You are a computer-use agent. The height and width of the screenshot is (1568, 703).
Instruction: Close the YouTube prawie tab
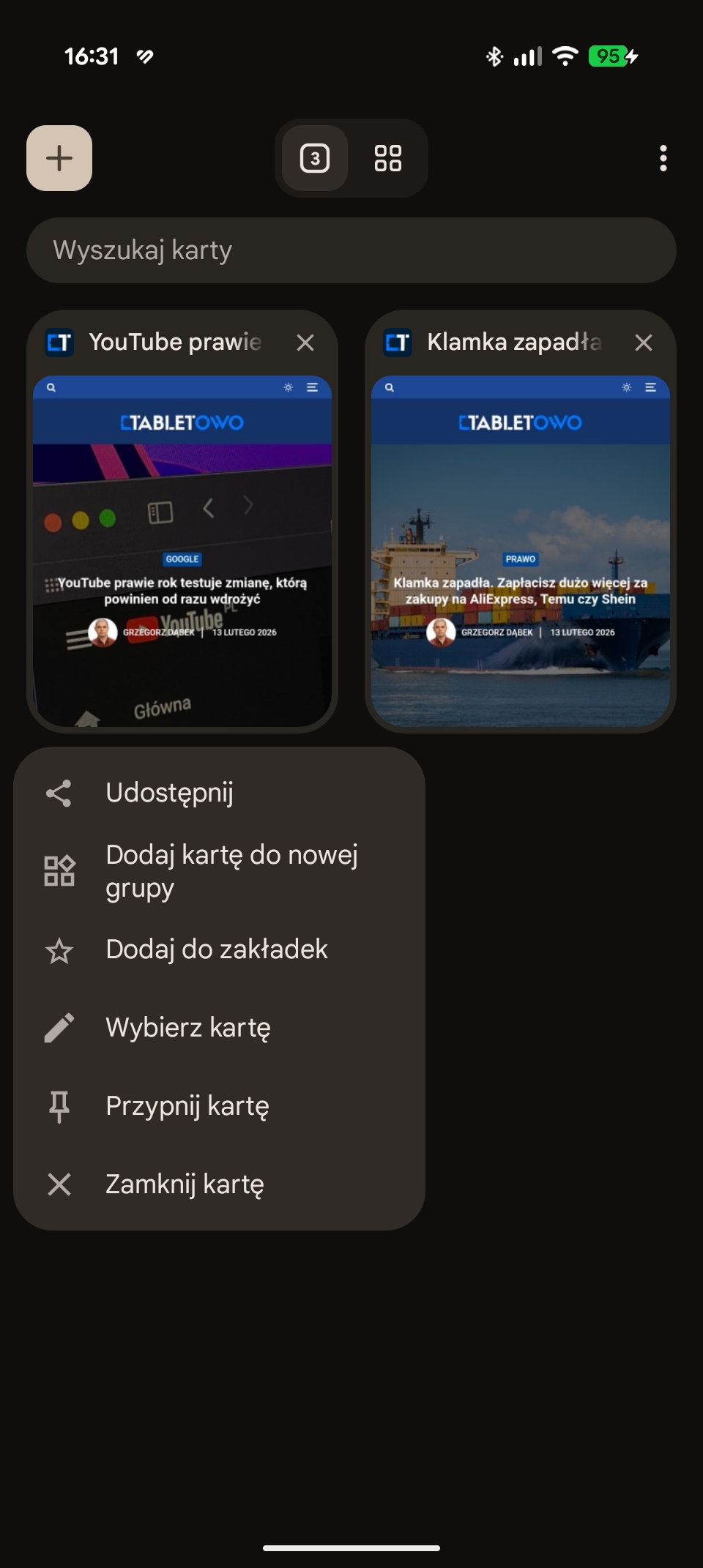coord(305,343)
